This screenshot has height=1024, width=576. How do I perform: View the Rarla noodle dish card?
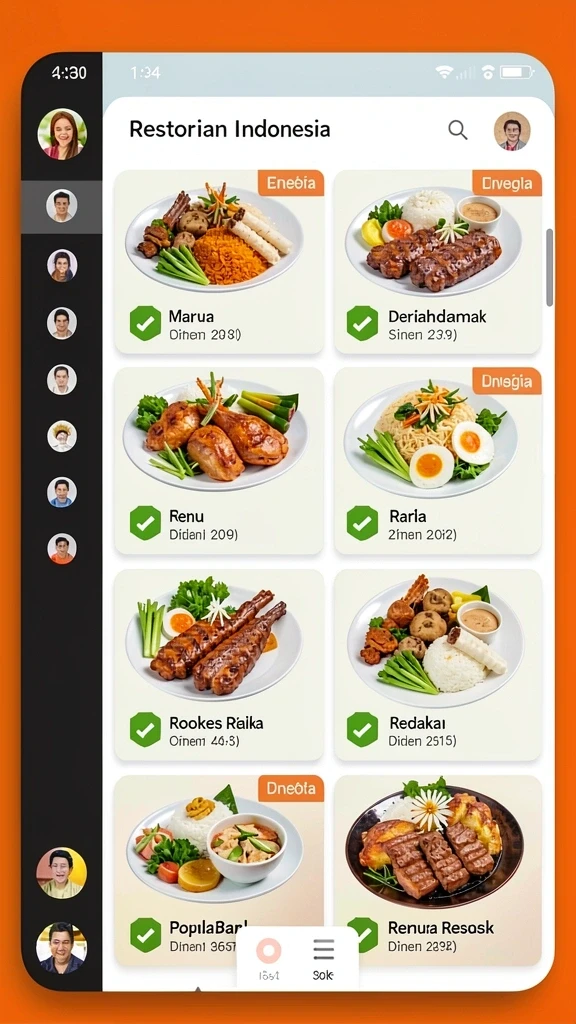438,461
